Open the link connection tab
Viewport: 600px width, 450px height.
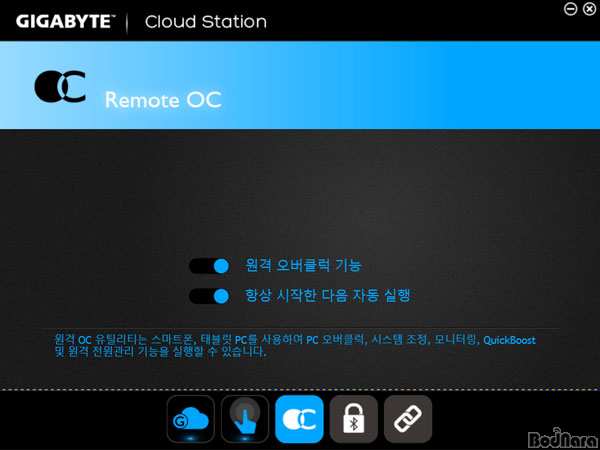pos(408,420)
